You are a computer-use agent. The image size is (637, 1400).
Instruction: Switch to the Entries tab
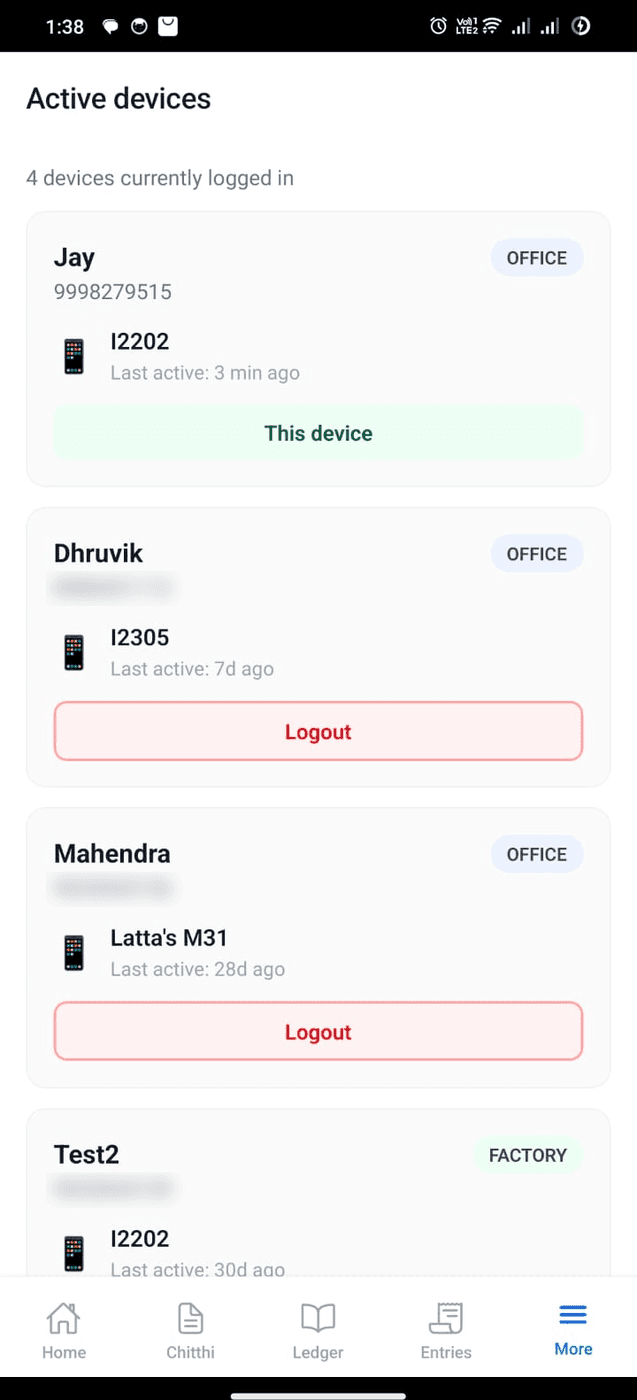(446, 1331)
